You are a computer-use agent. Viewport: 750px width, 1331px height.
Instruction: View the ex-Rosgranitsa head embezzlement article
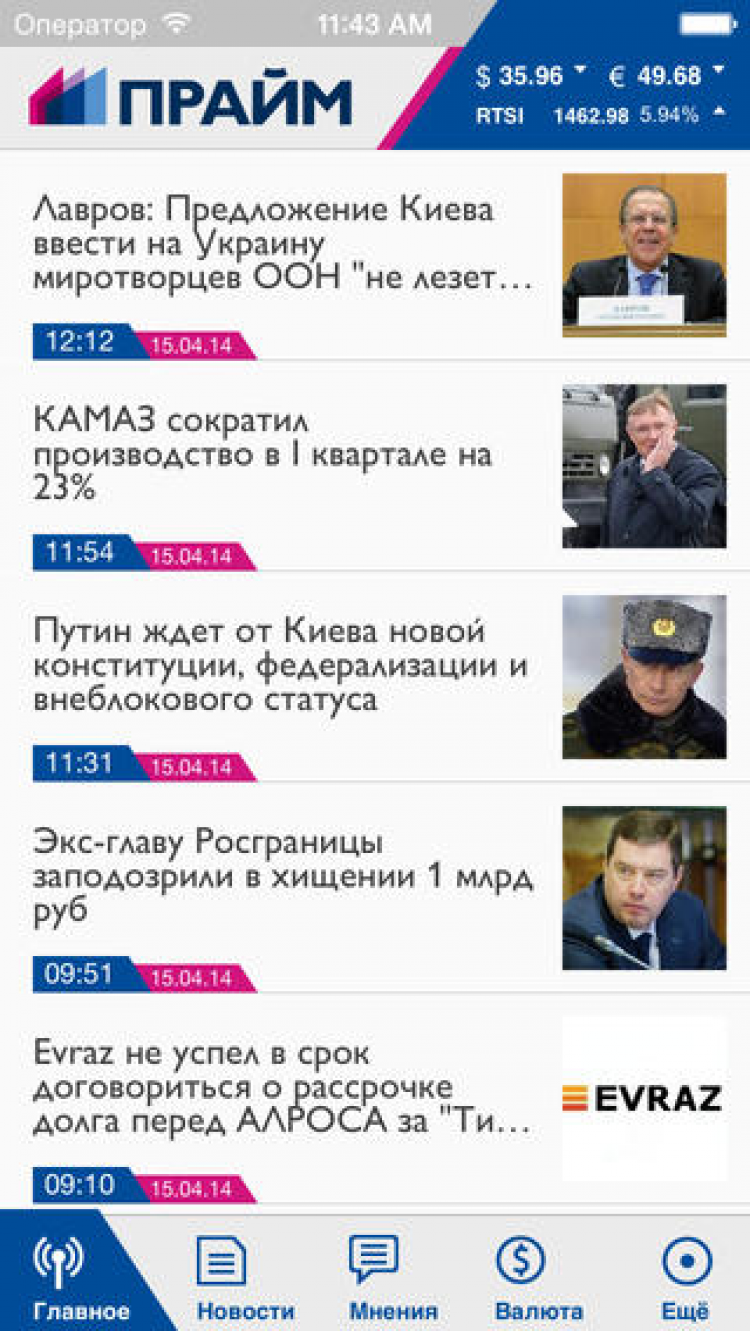click(x=283, y=876)
